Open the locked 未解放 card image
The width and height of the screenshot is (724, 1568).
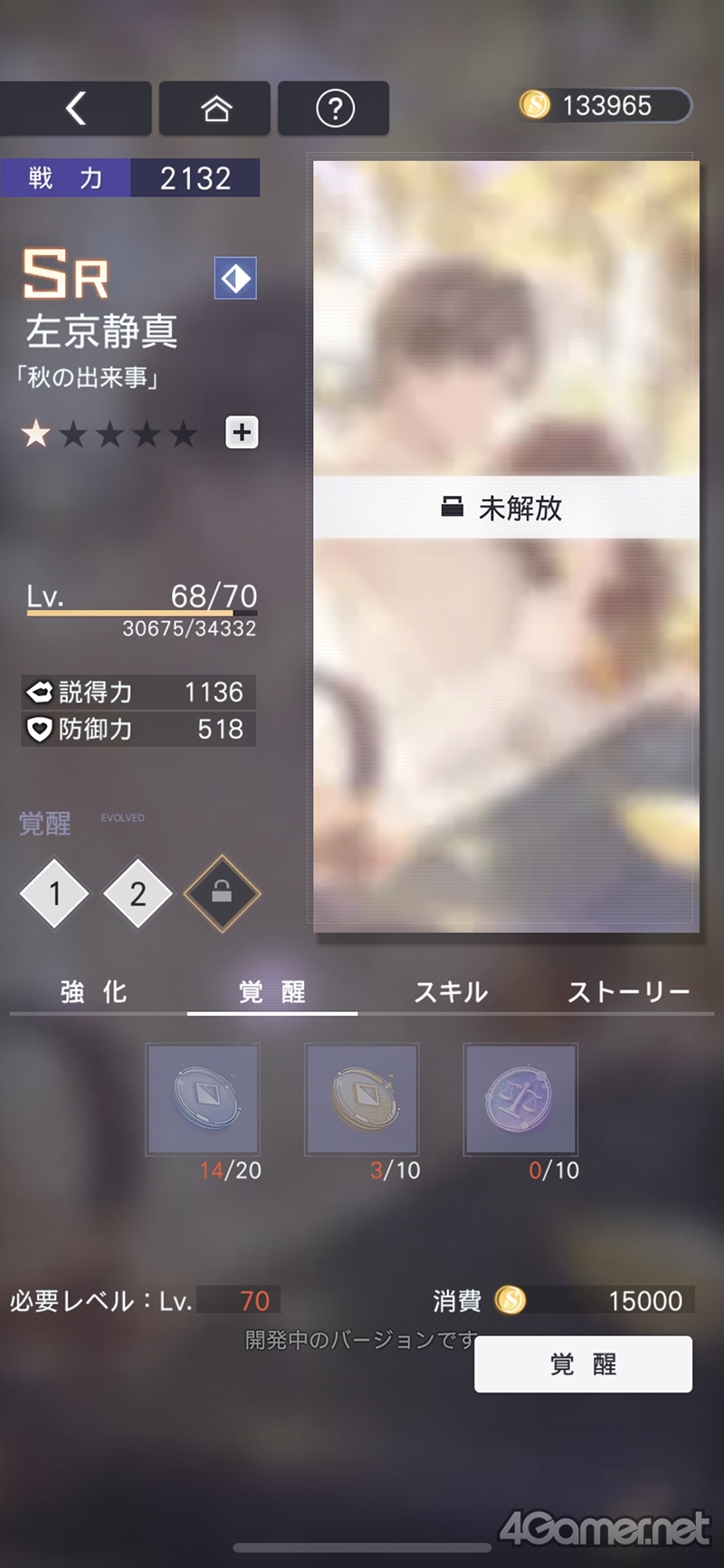coord(506,546)
